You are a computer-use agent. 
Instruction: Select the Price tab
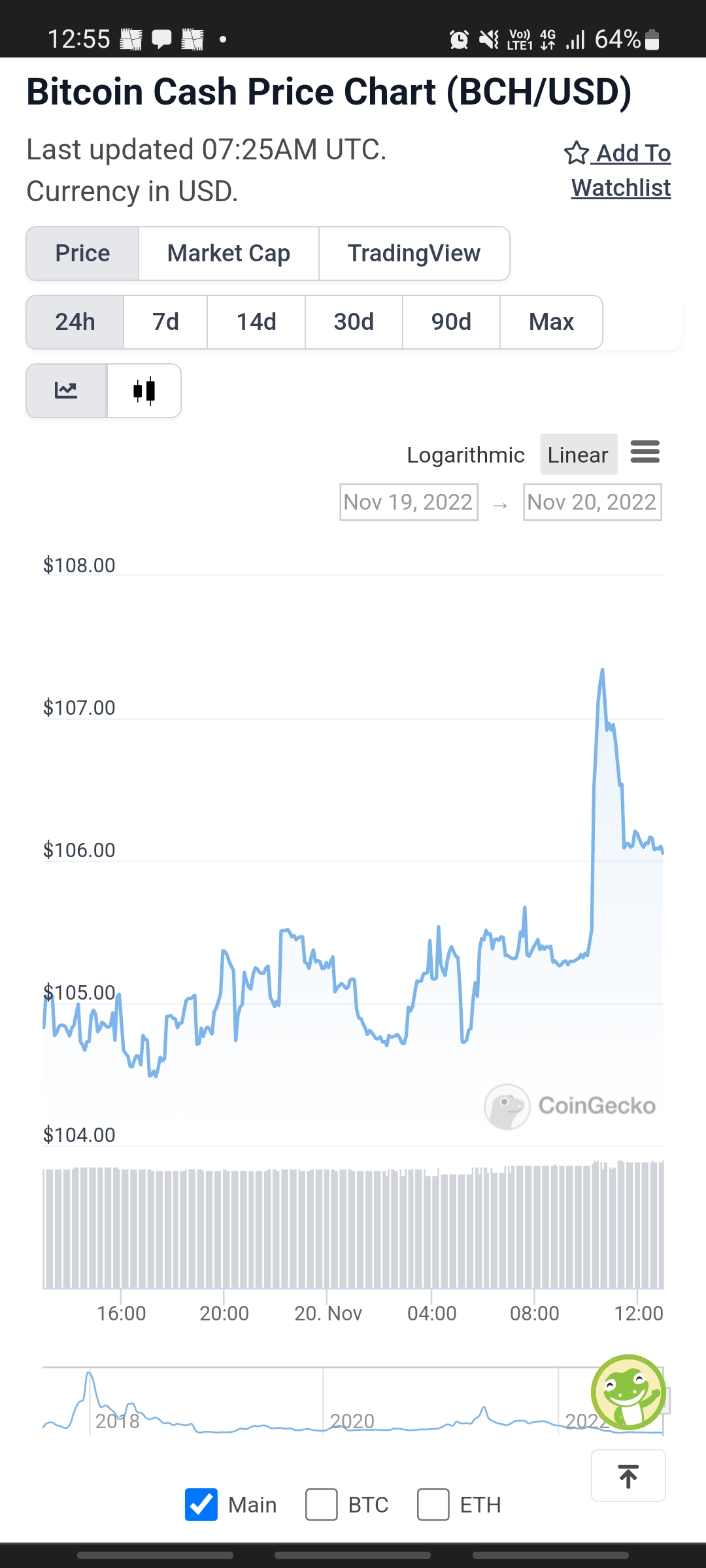pos(82,253)
